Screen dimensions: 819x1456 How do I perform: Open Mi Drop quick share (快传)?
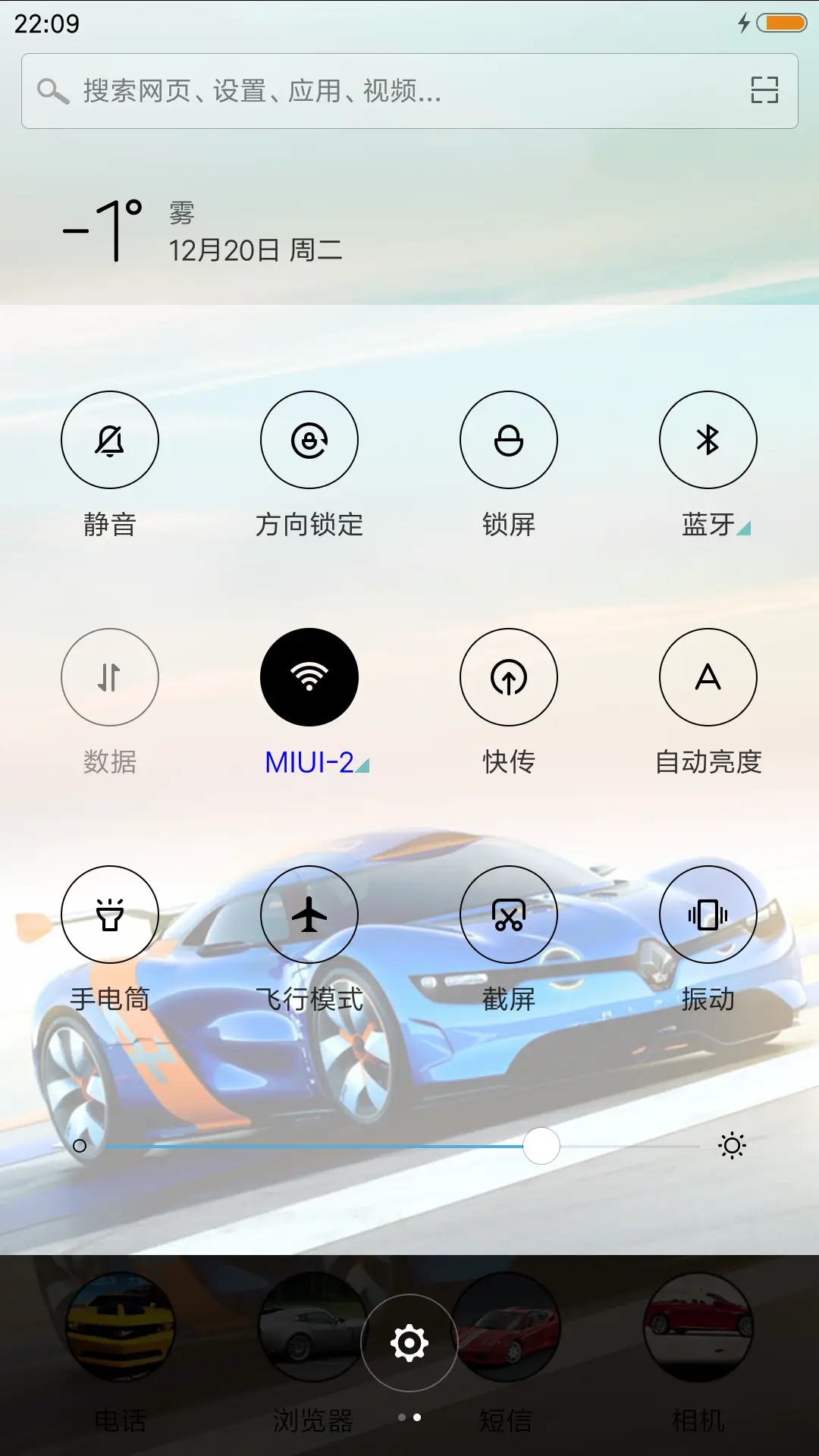click(509, 677)
